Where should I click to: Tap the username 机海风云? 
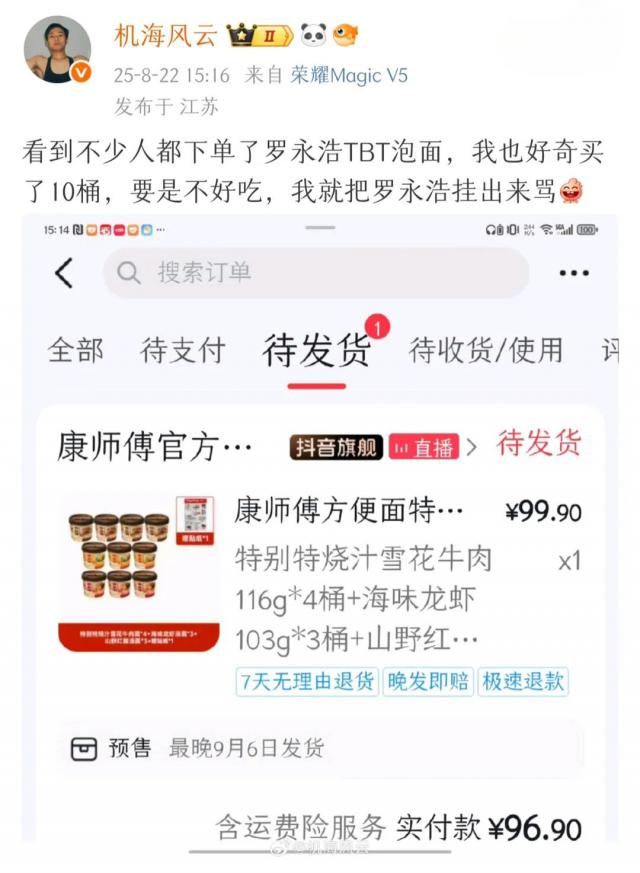(x=165, y=37)
